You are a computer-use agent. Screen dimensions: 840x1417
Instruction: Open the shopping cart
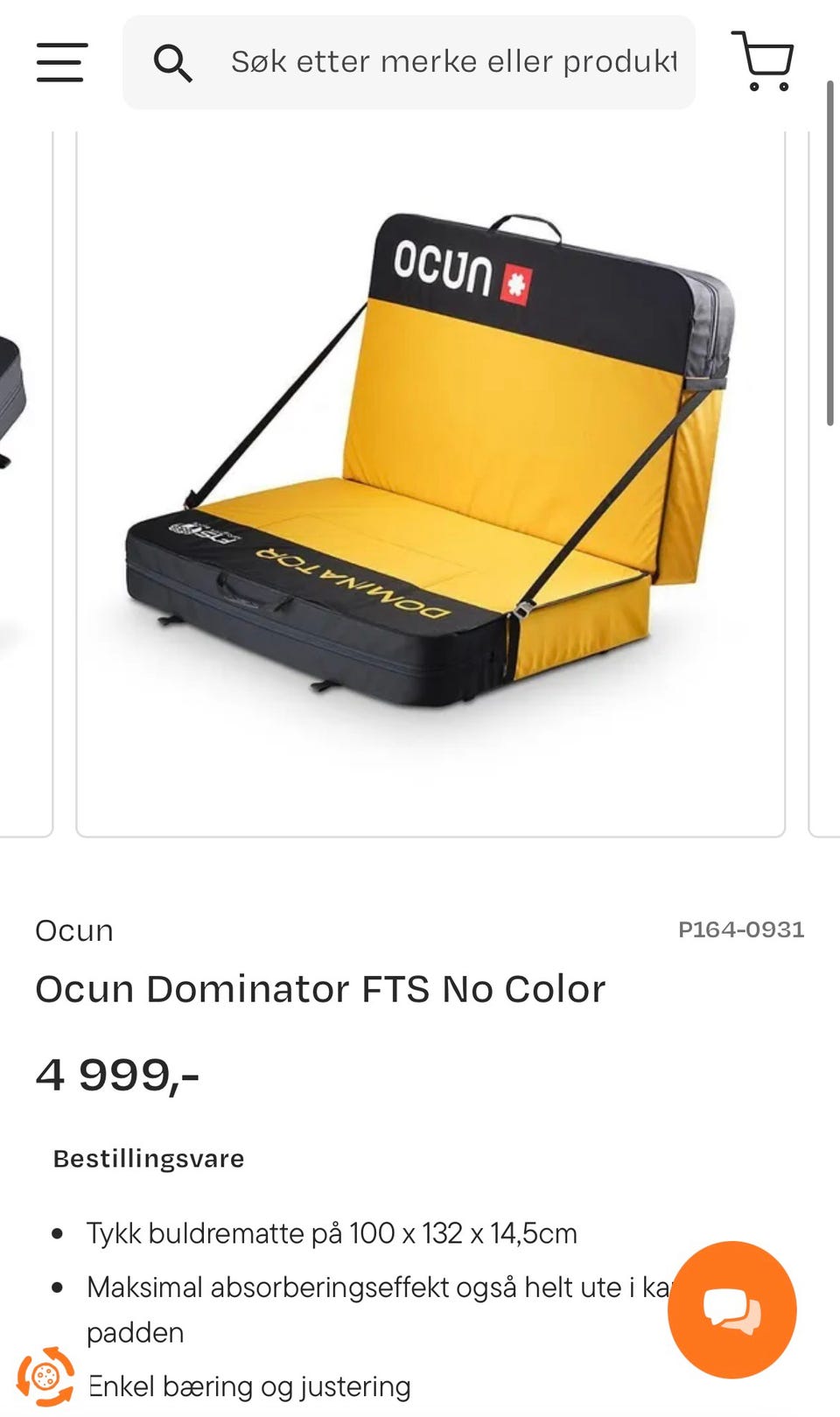pyautogui.click(x=763, y=60)
